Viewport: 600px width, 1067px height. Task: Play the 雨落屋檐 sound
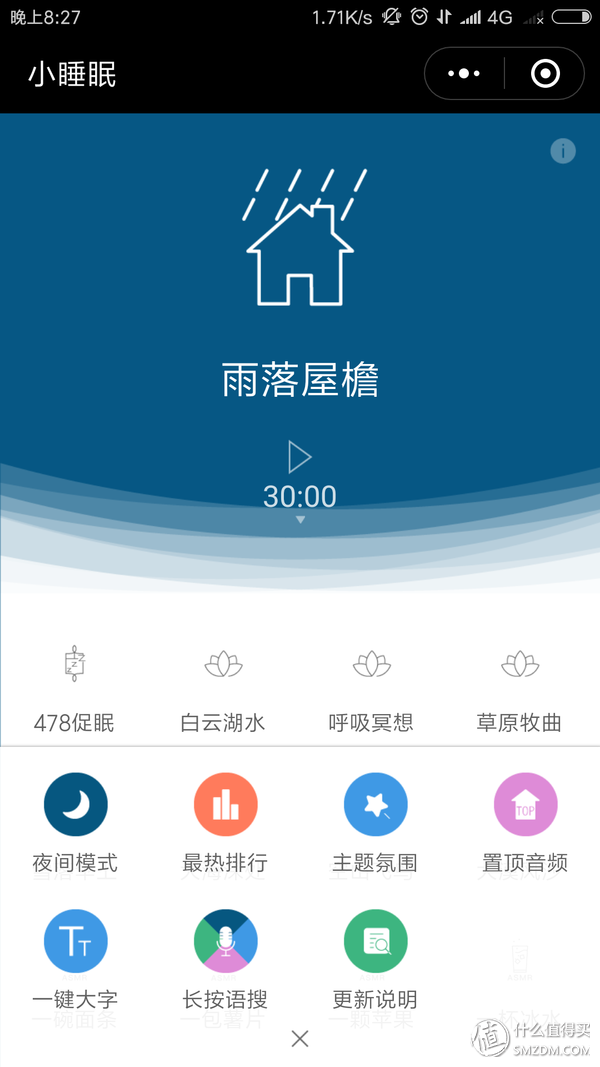click(x=299, y=457)
